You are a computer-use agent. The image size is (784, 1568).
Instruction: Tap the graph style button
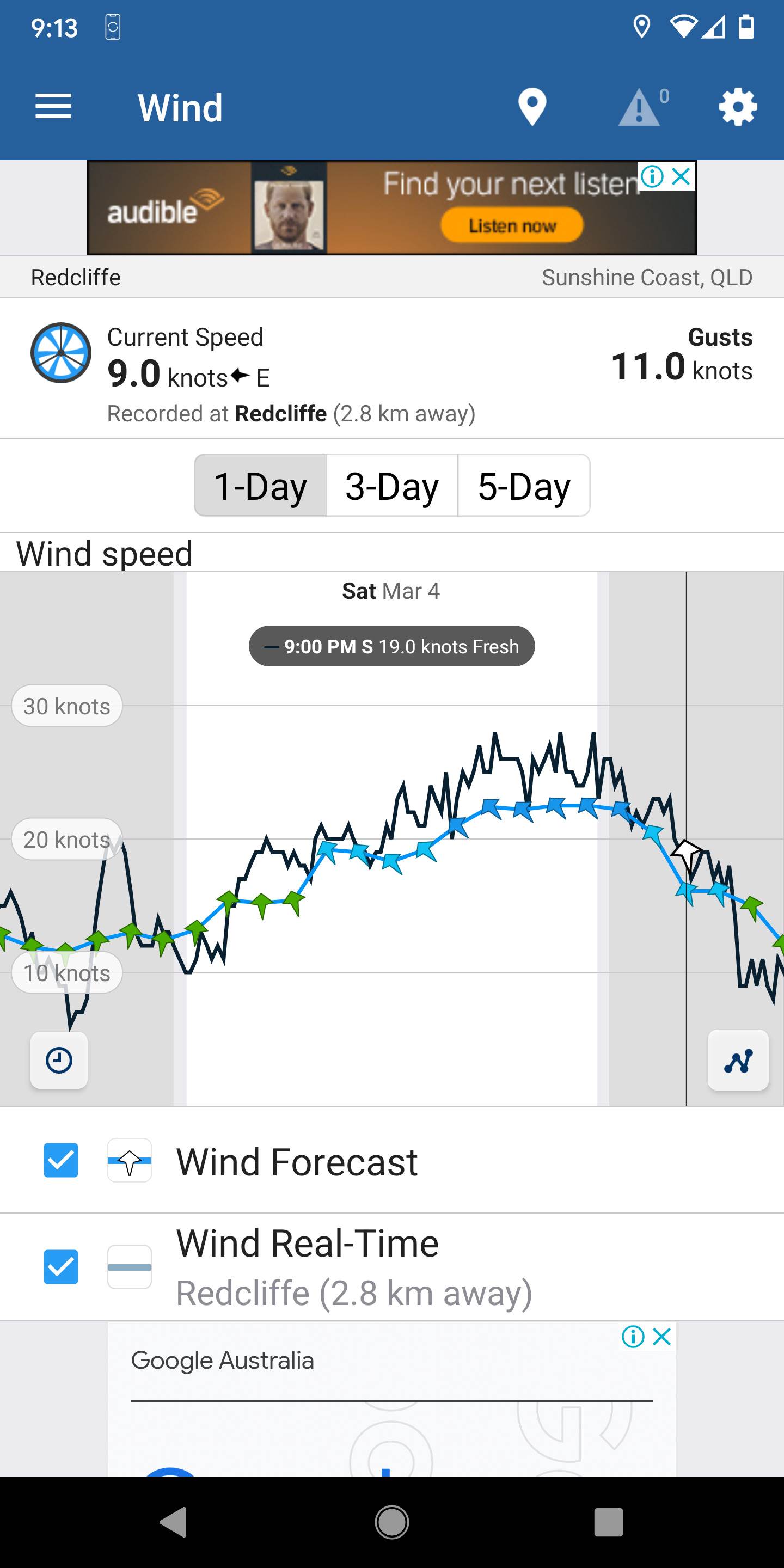pos(738,1061)
